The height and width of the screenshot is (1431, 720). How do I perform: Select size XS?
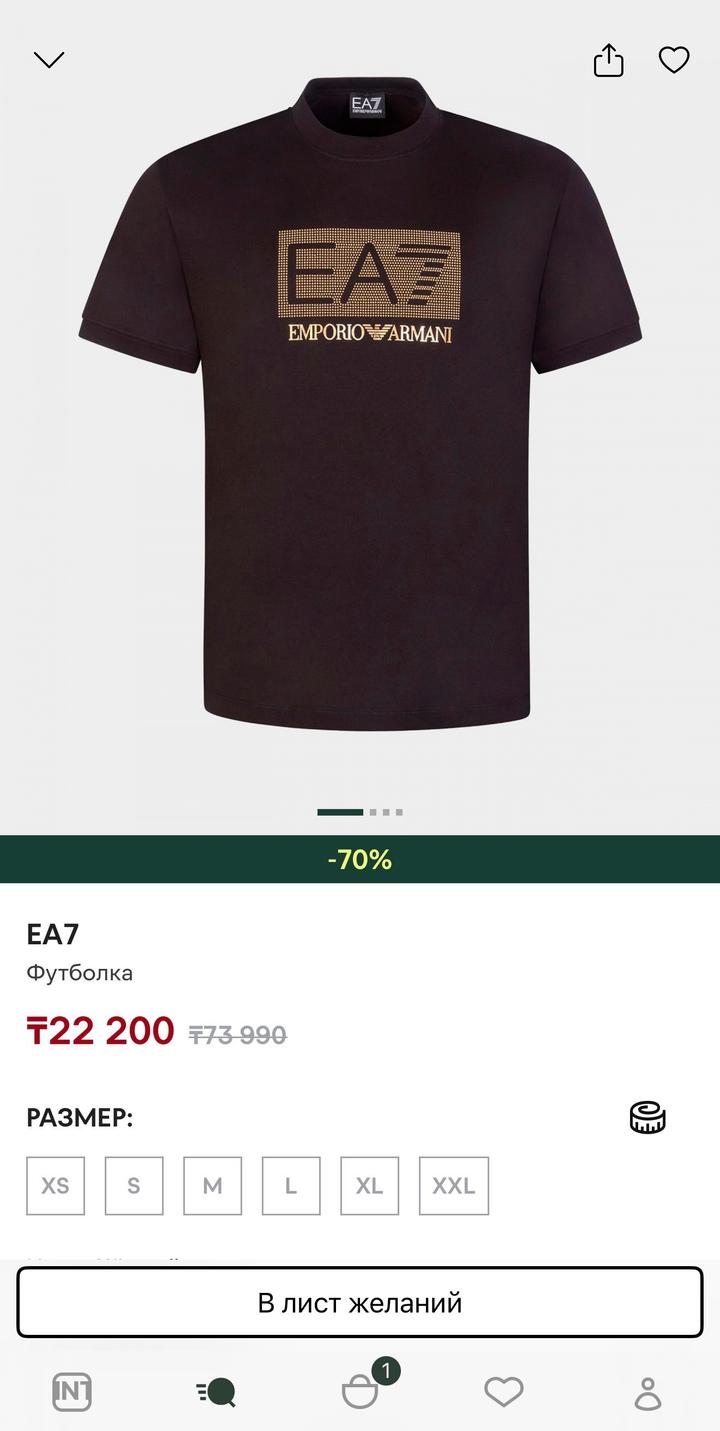(55, 1186)
